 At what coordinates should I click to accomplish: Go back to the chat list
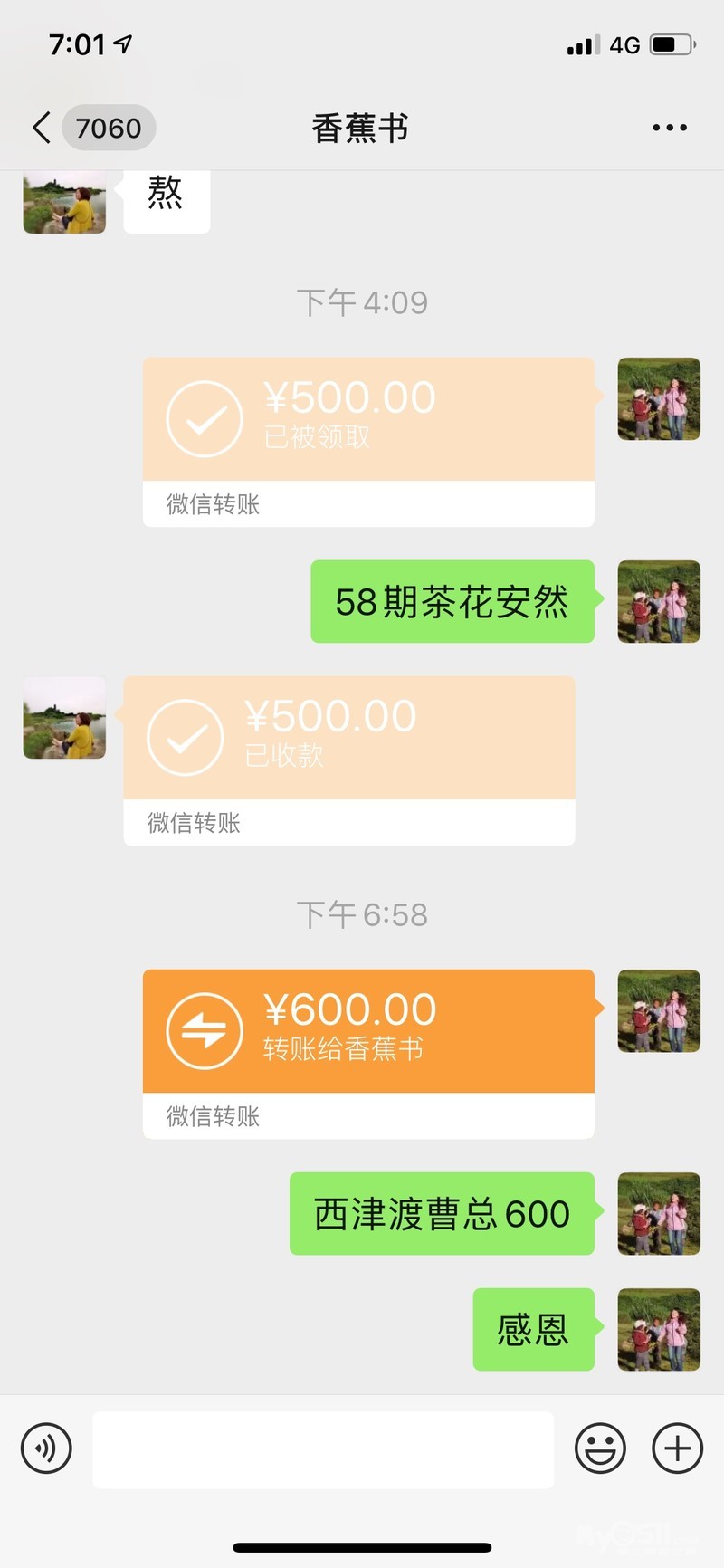(42, 128)
